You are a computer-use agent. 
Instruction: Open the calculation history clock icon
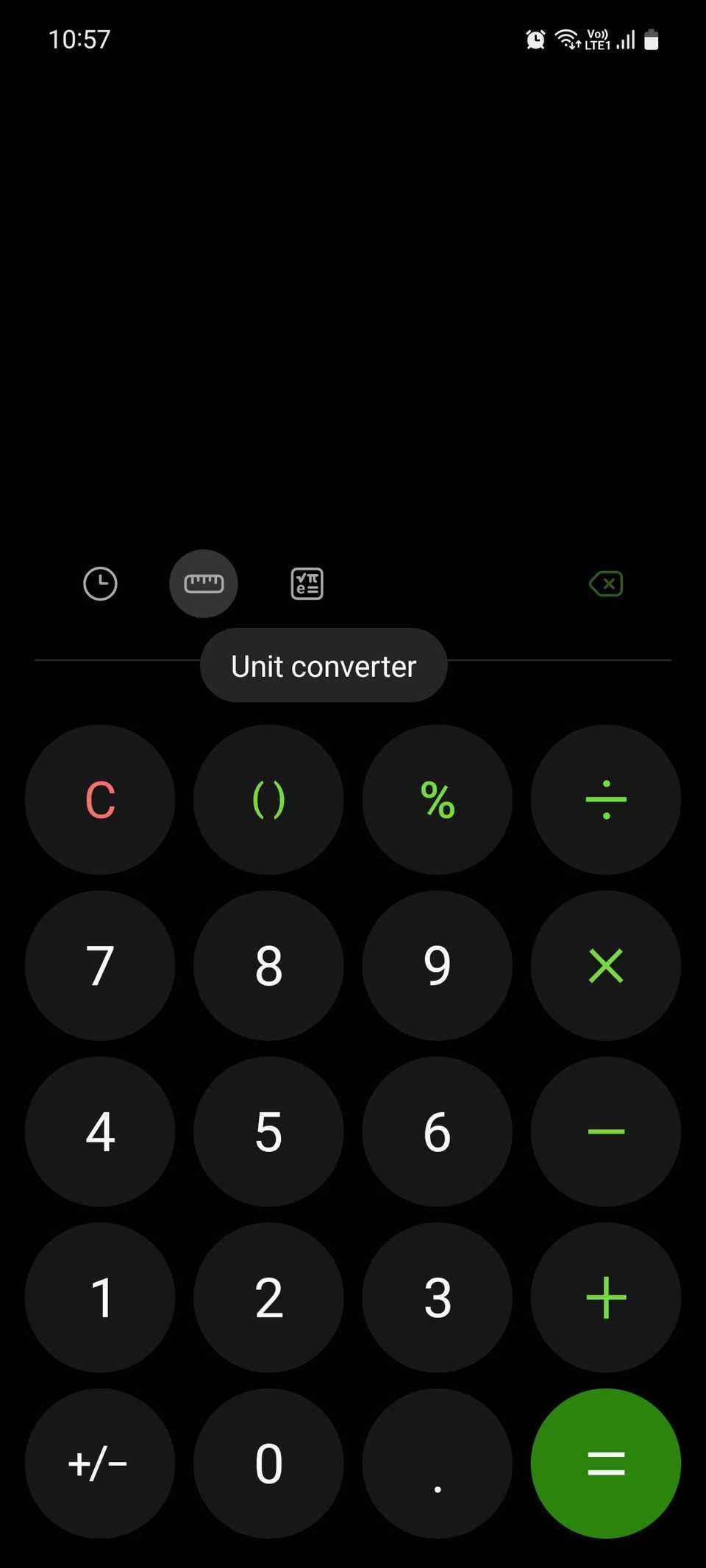[100, 584]
